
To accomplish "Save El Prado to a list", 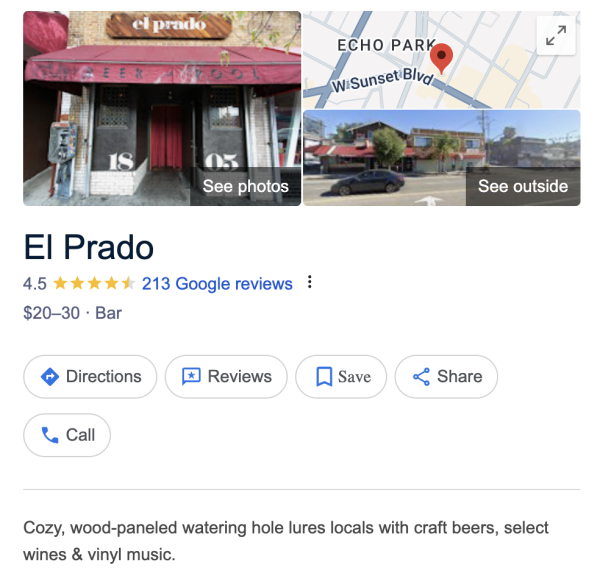I will pos(341,377).
